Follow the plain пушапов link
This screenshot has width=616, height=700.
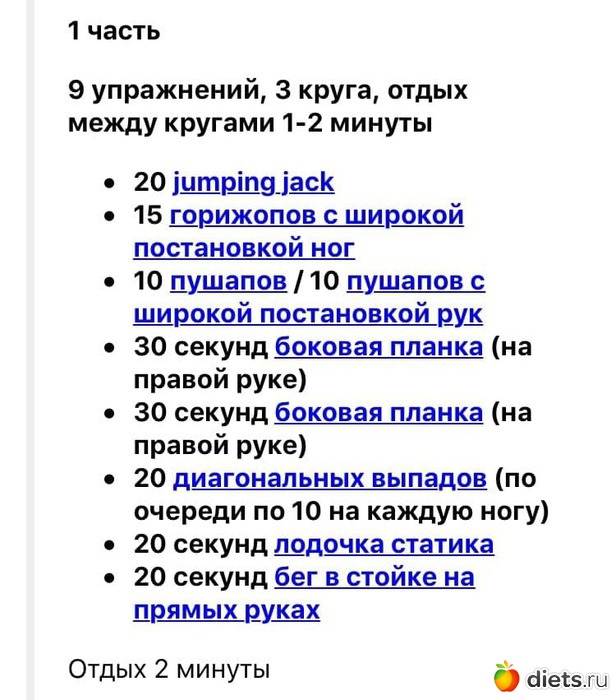(x=228, y=282)
